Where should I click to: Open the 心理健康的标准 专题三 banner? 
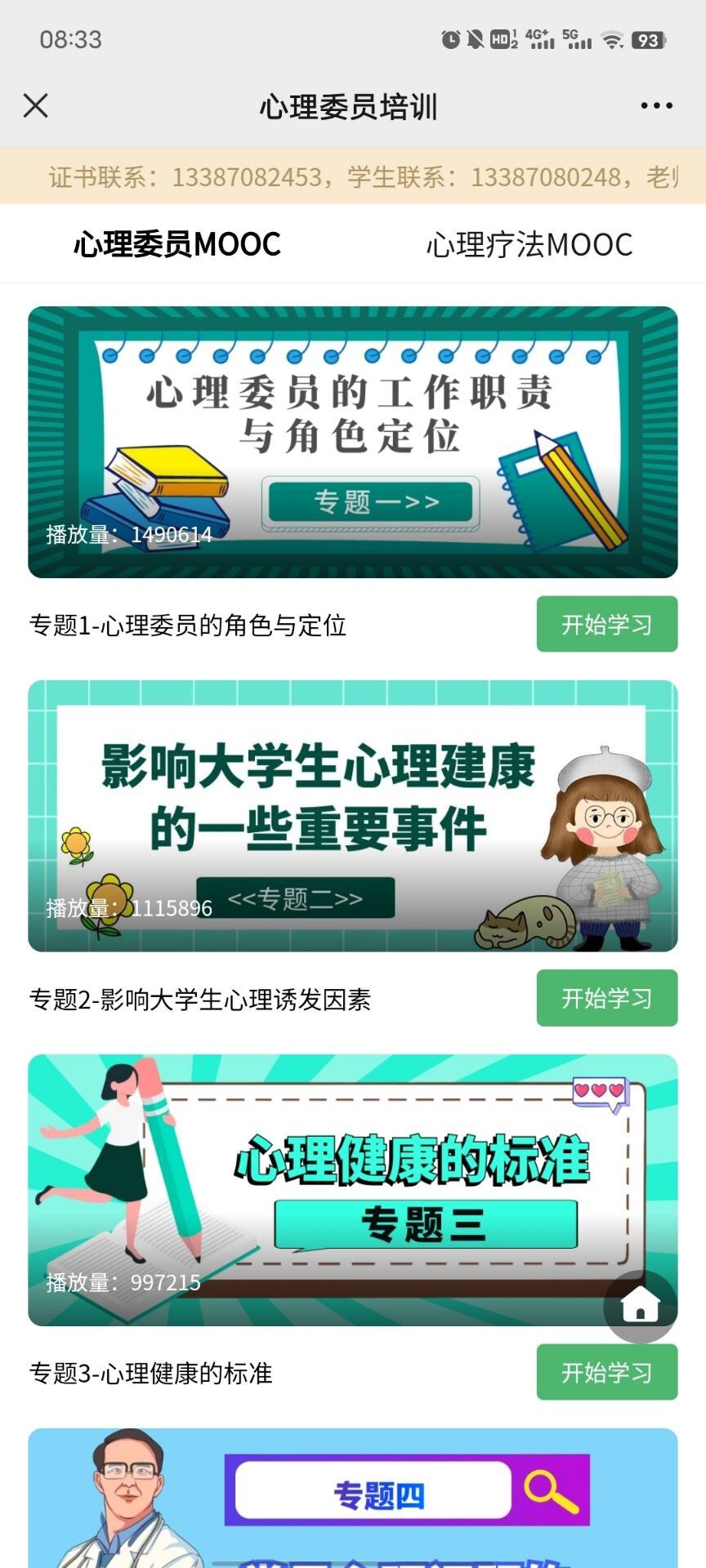pos(352,1189)
